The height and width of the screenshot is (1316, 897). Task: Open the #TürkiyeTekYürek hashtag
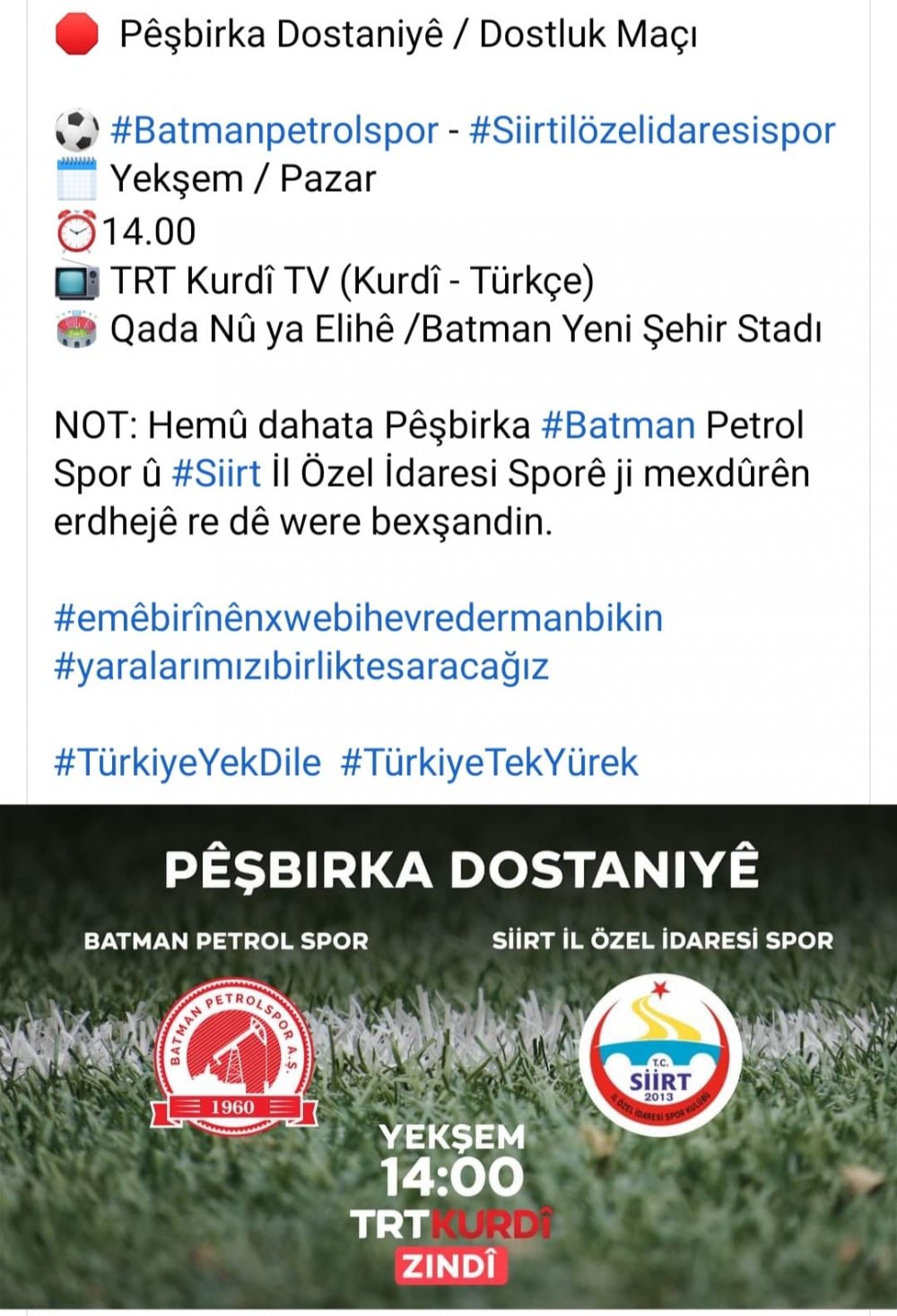click(489, 763)
